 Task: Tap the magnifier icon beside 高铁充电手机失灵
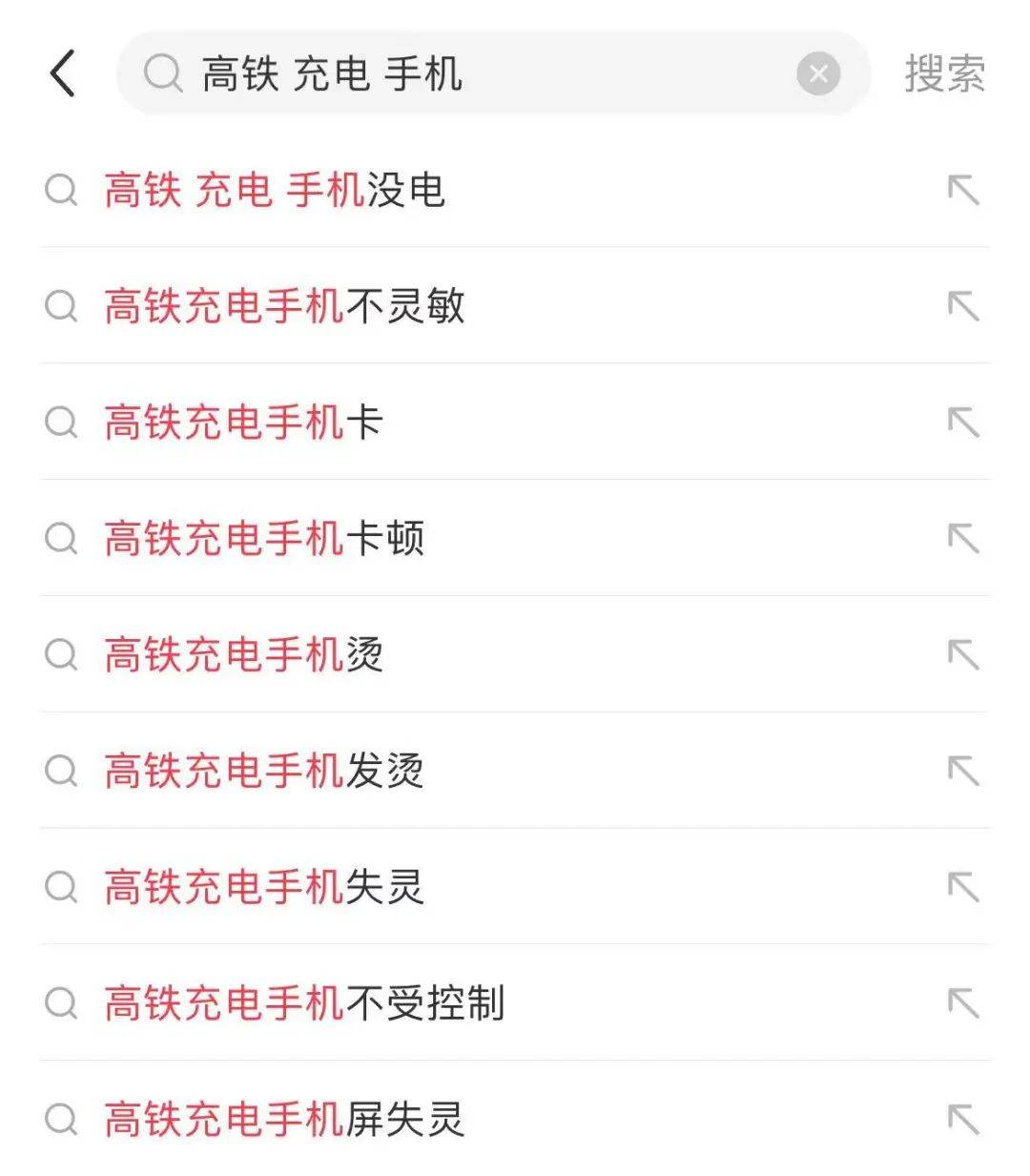(x=61, y=888)
